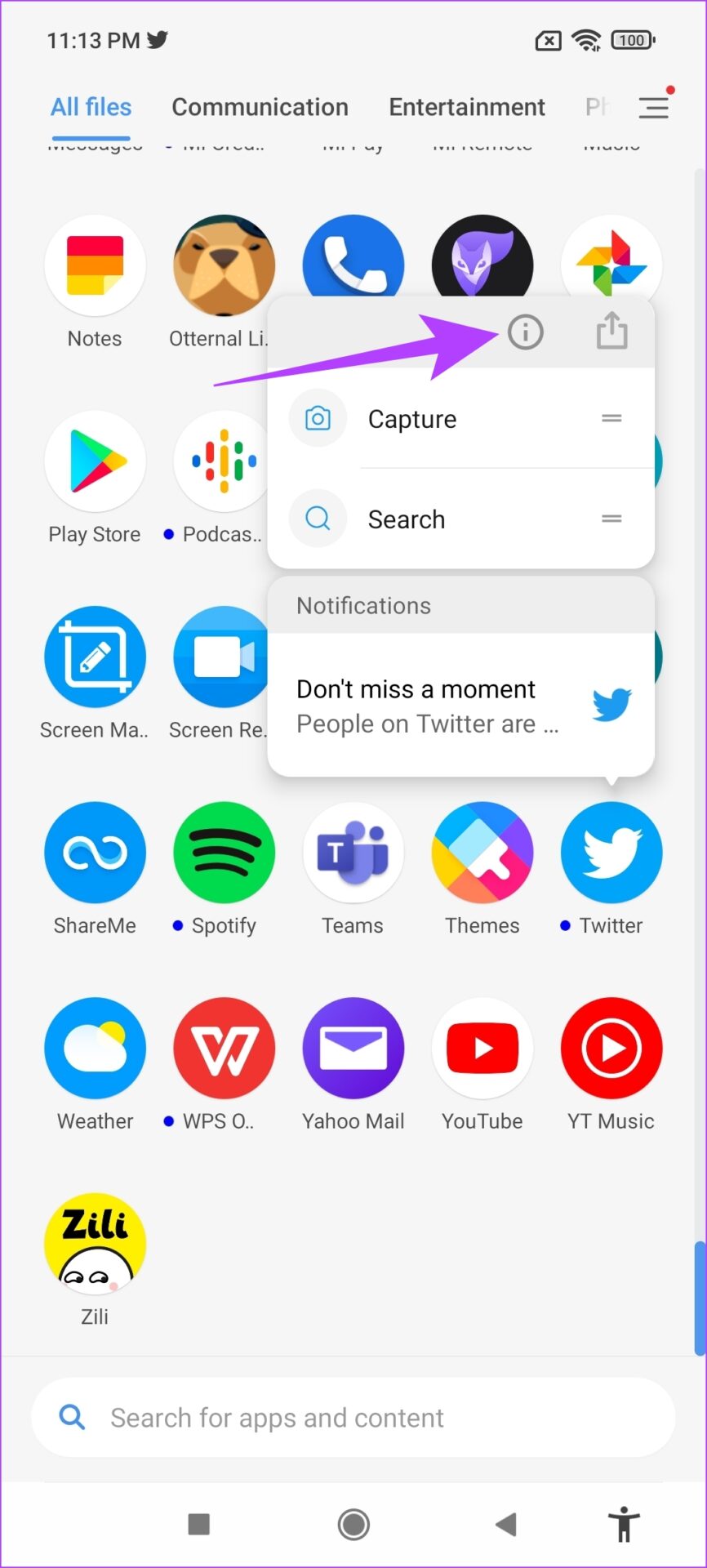The height and width of the screenshot is (1568, 707).
Task: Open the Themes app
Action: point(482,853)
